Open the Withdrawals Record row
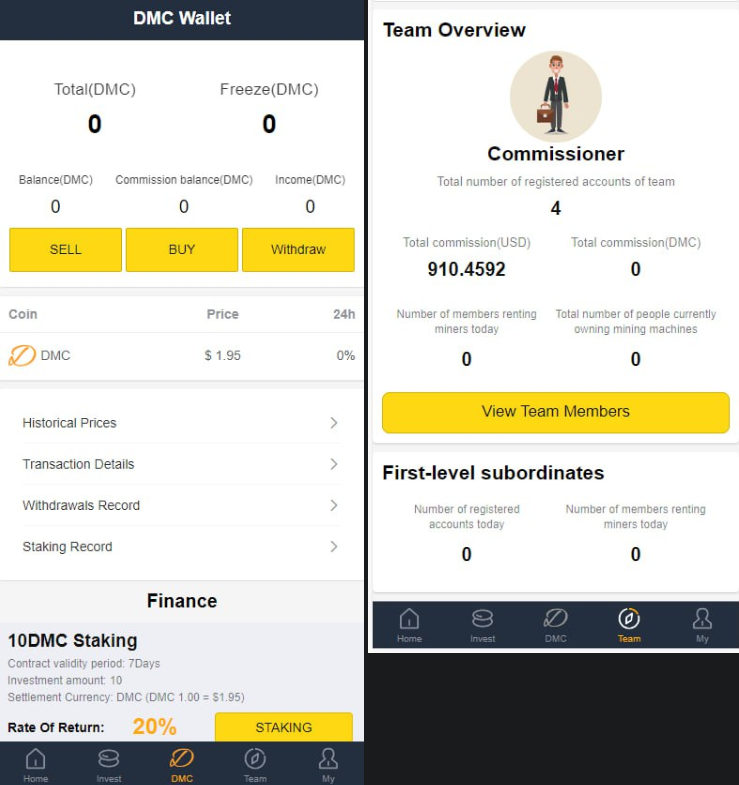Screen dimensions: 739x785 tap(181, 505)
